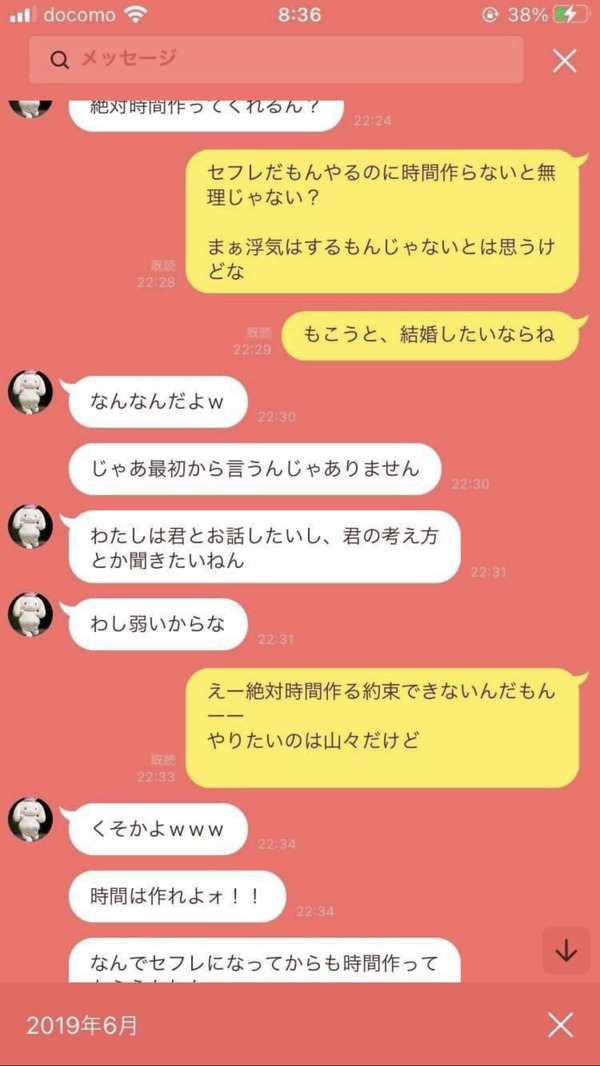Close the message search bar

pyautogui.click(x=564, y=61)
